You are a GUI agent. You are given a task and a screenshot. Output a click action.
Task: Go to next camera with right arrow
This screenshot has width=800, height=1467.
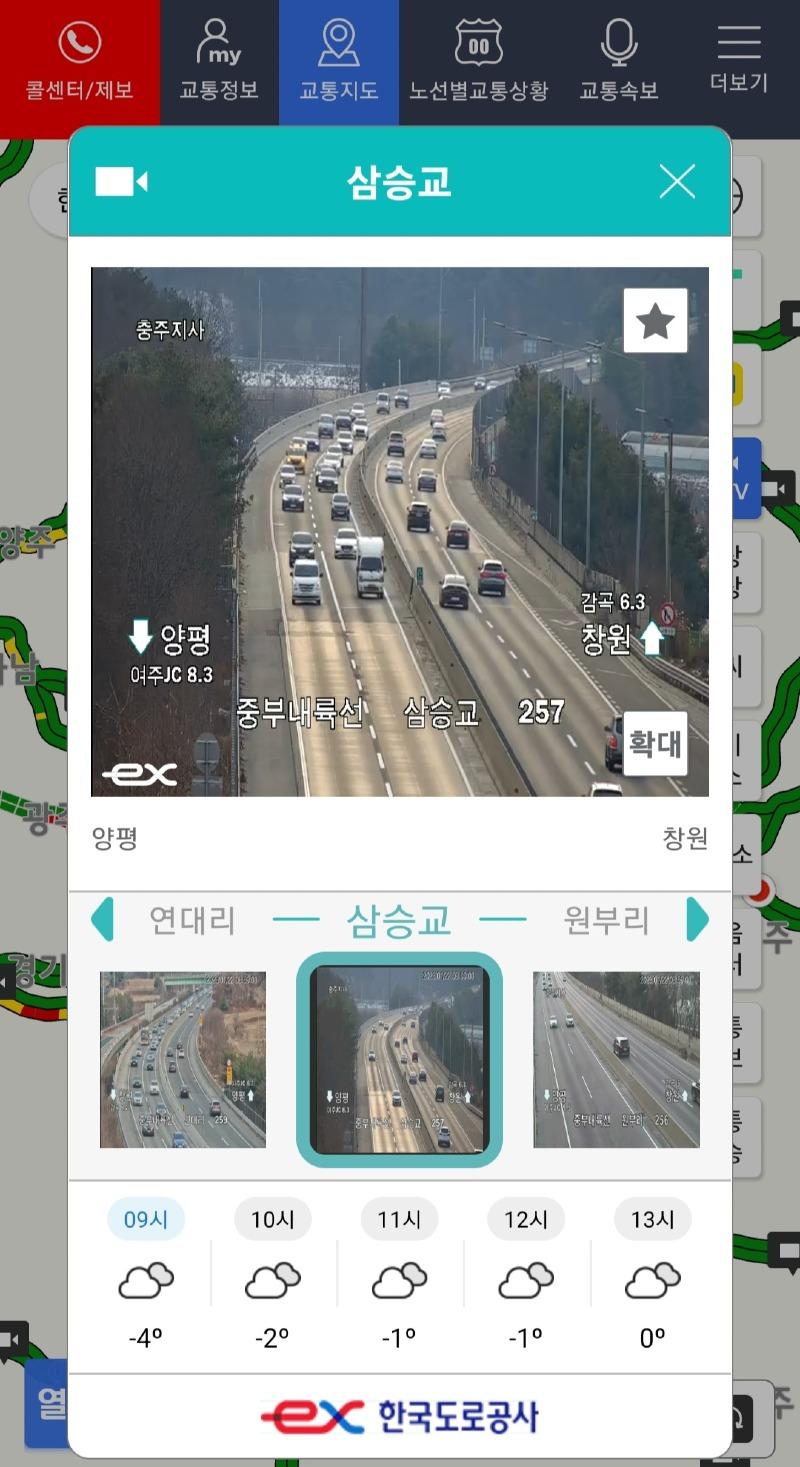(x=697, y=919)
